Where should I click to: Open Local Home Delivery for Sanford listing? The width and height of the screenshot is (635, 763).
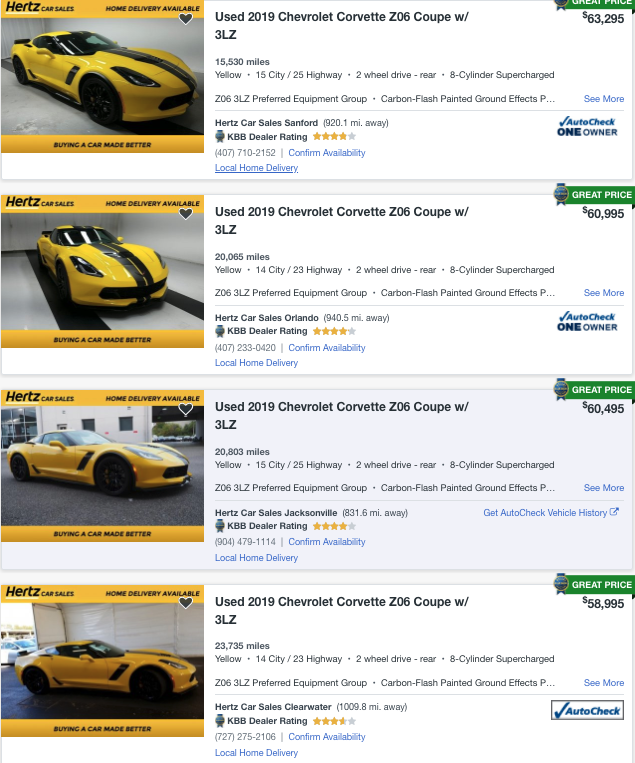(x=256, y=168)
